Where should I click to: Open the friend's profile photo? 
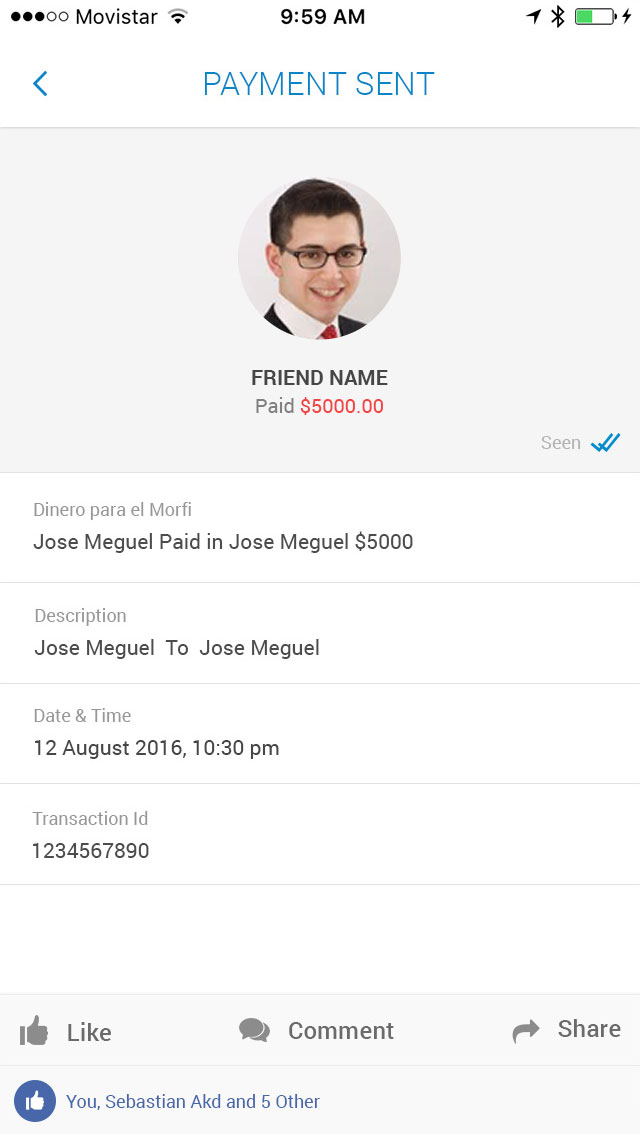point(319,258)
